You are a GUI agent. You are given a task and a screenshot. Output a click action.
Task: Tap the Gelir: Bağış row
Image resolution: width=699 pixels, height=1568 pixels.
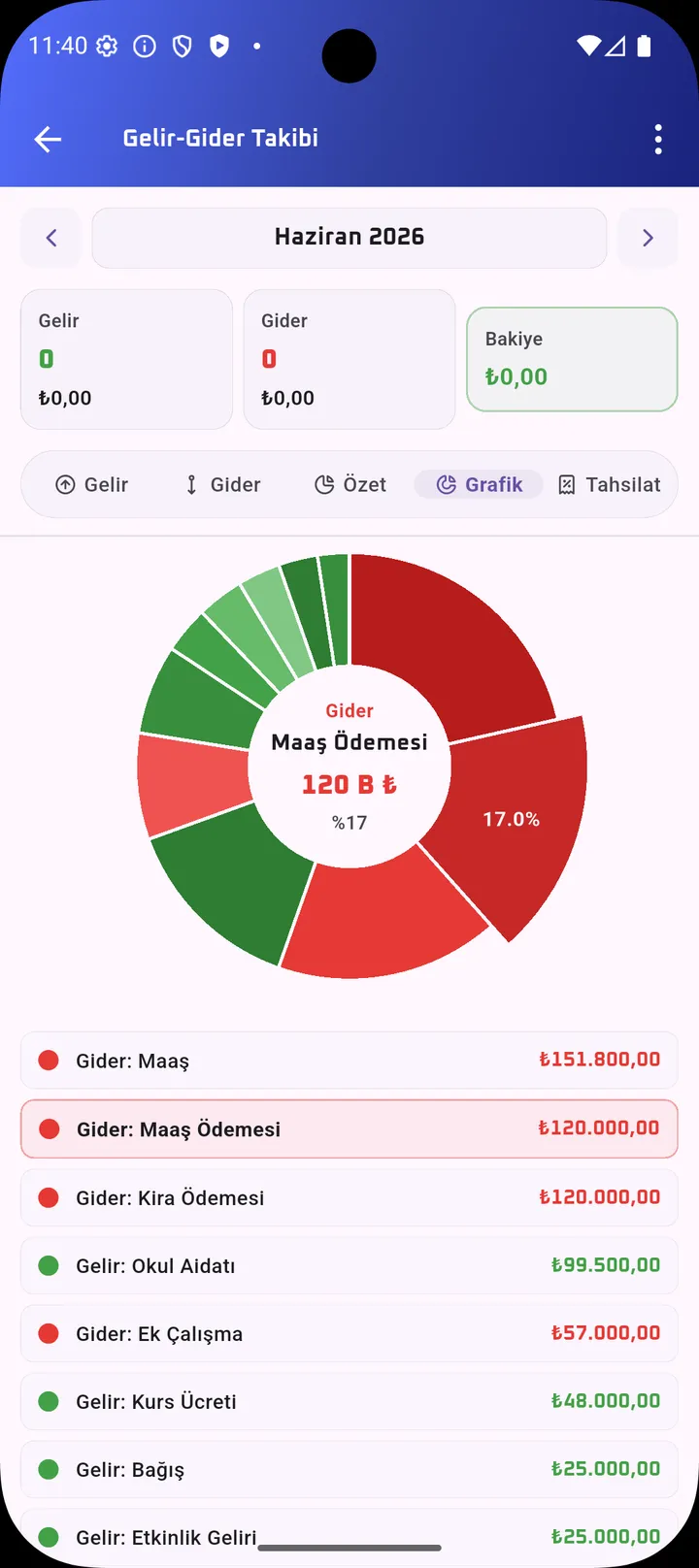pyautogui.click(x=349, y=1469)
